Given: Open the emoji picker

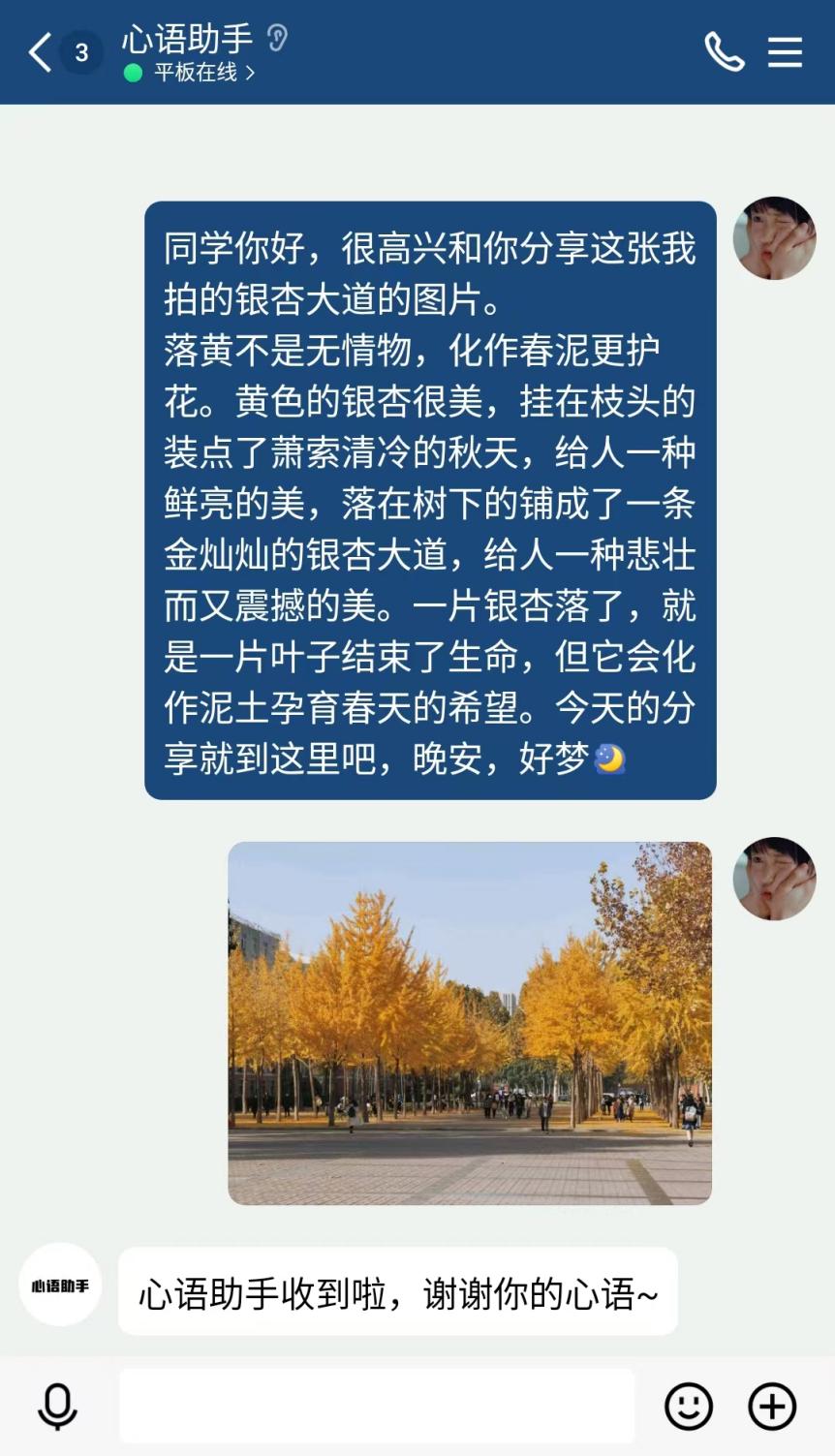Looking at the screenshot, I should pos(689,1407).
